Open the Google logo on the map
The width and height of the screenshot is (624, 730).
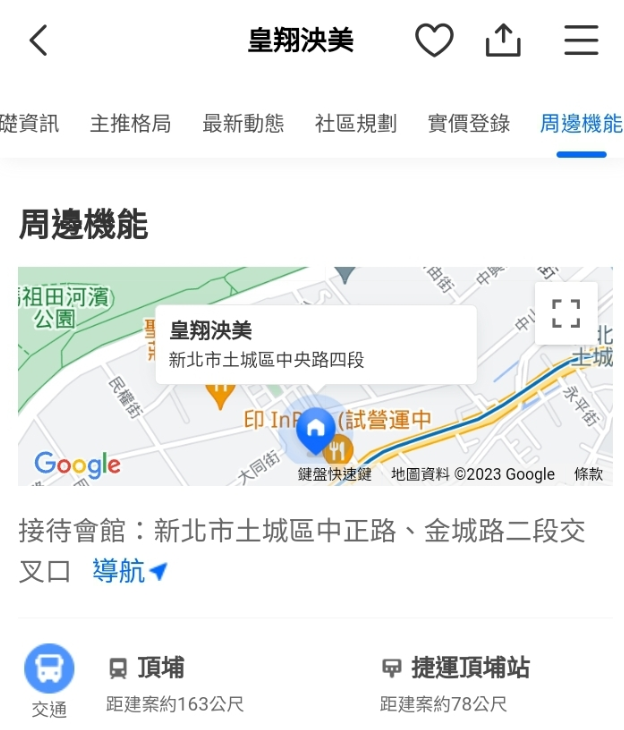pos(77,464)
